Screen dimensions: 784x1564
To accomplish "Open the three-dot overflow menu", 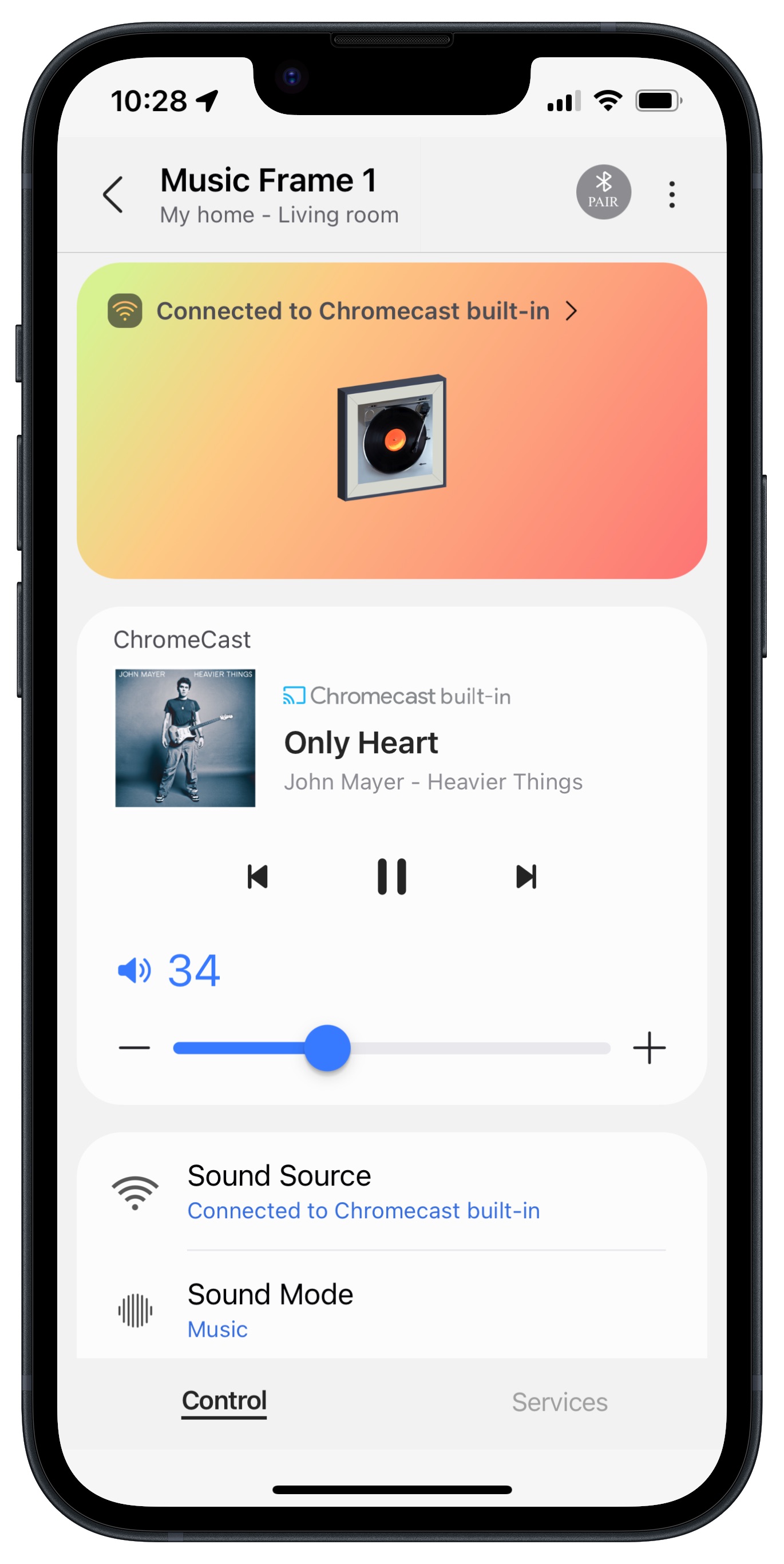I will (x=672, y=194).
